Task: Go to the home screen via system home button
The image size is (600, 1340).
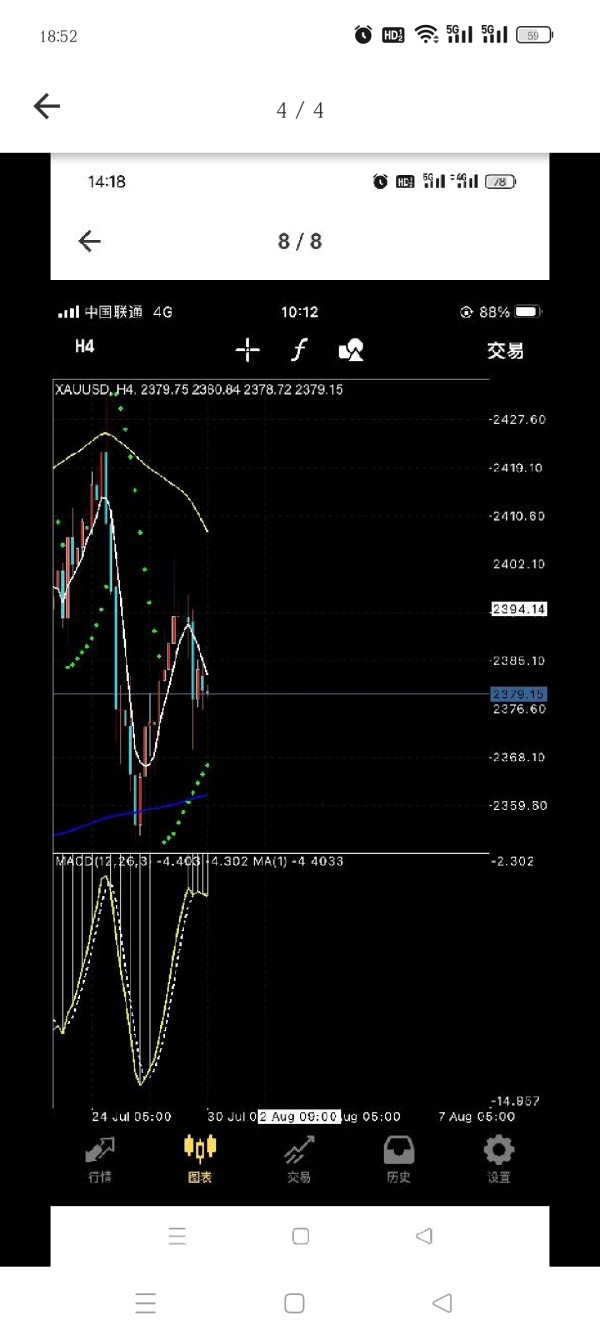Action: coord(294,1303)
